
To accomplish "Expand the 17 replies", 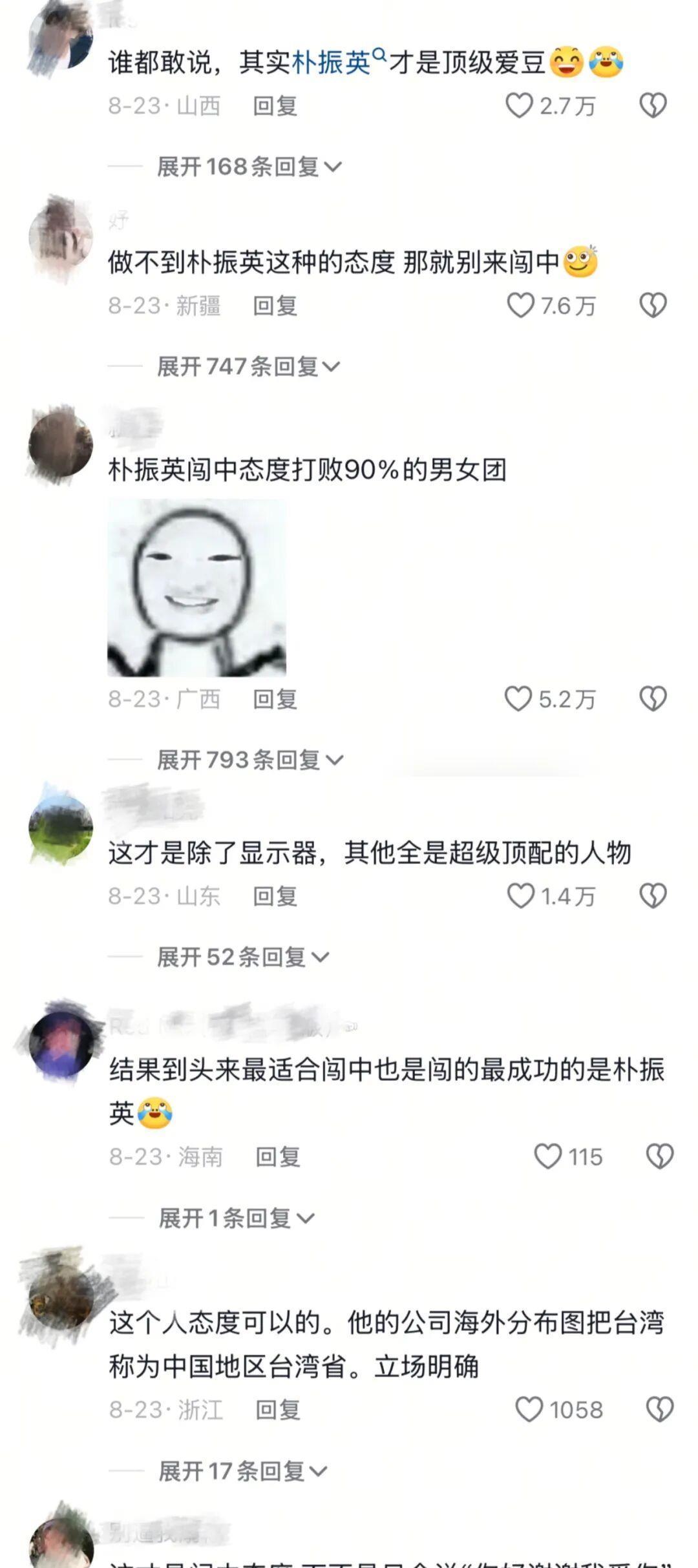I will coord(242,1471).
